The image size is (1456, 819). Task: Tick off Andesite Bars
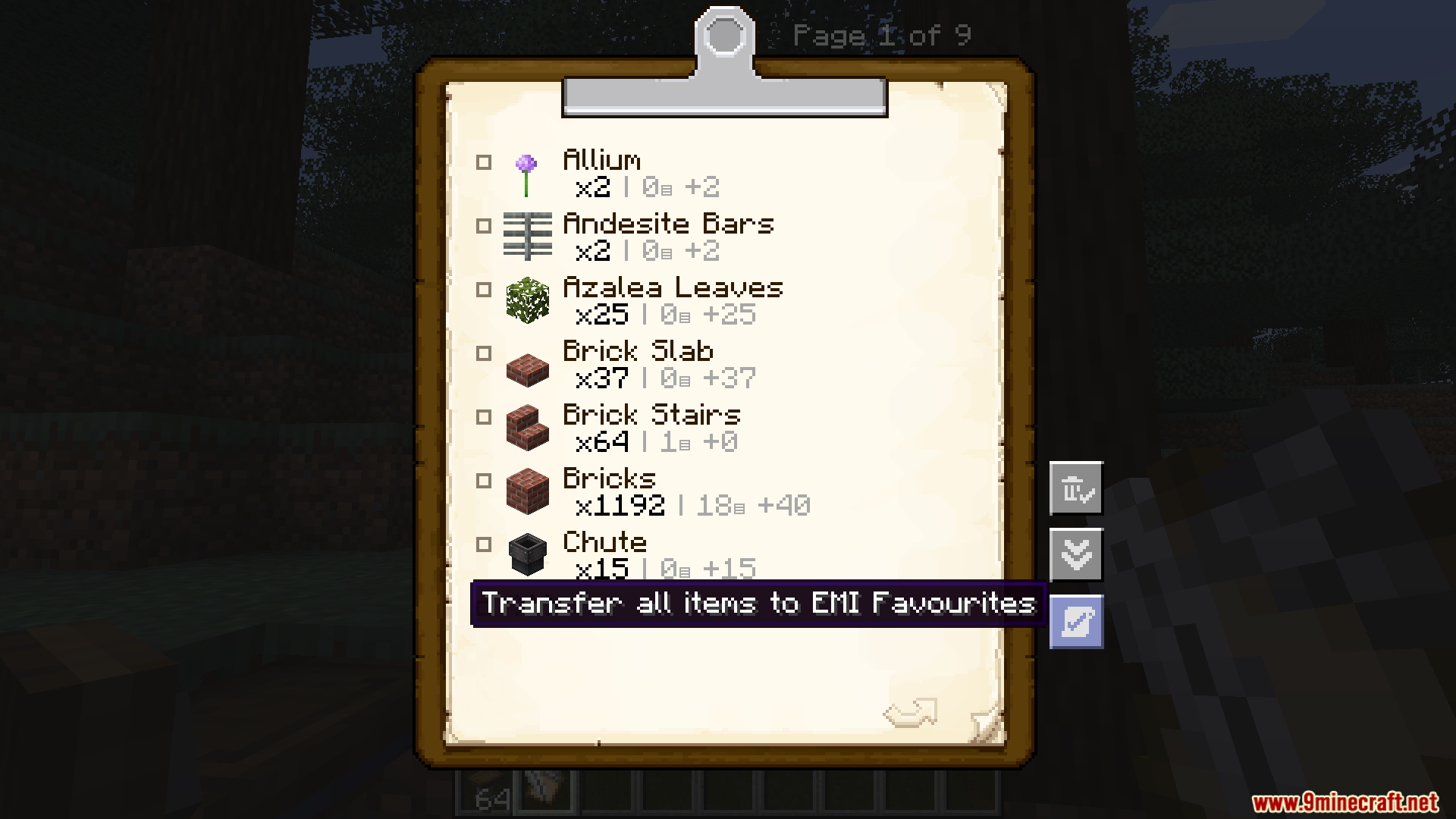coord(484,226)
